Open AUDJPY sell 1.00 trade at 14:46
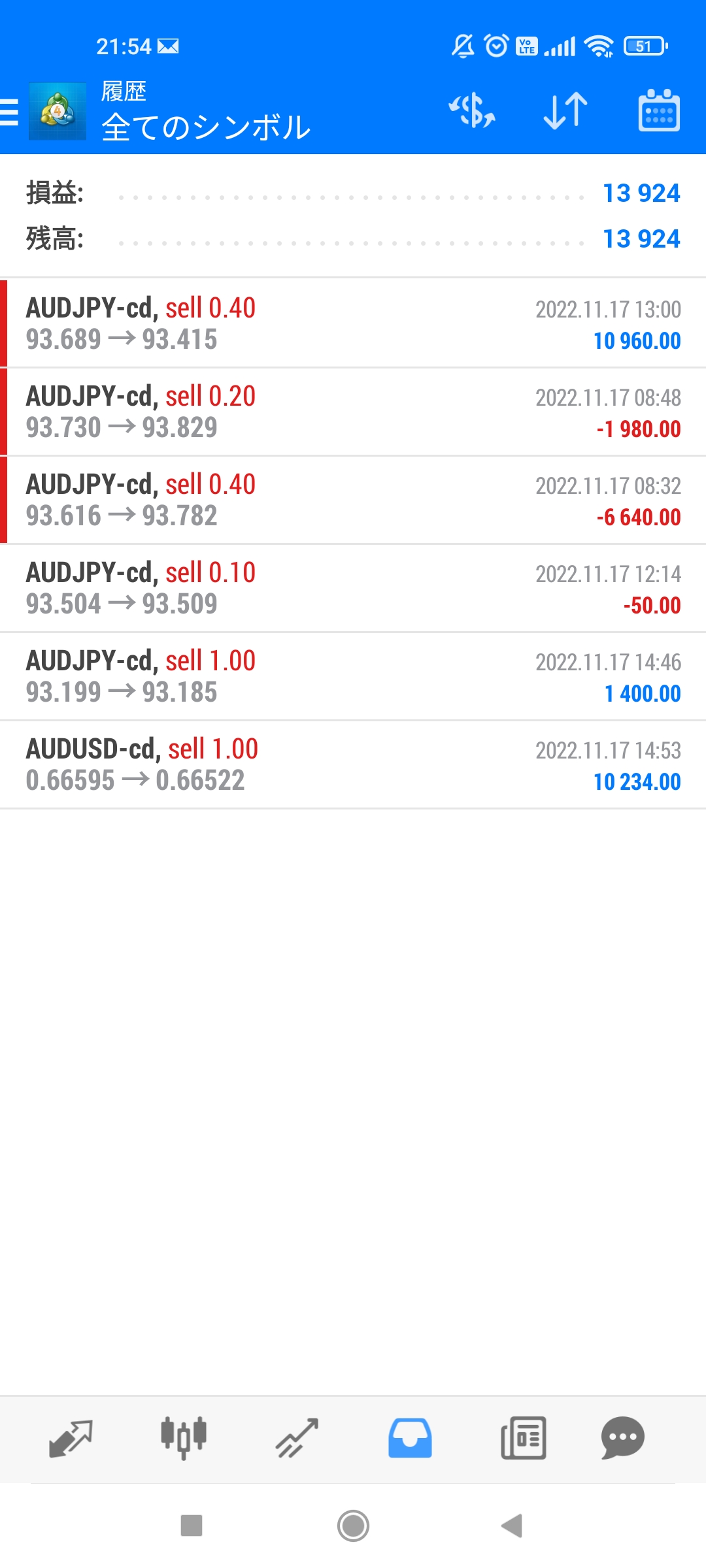The image size is (706, 1568). pyautogui.click(x=353, y=676)
